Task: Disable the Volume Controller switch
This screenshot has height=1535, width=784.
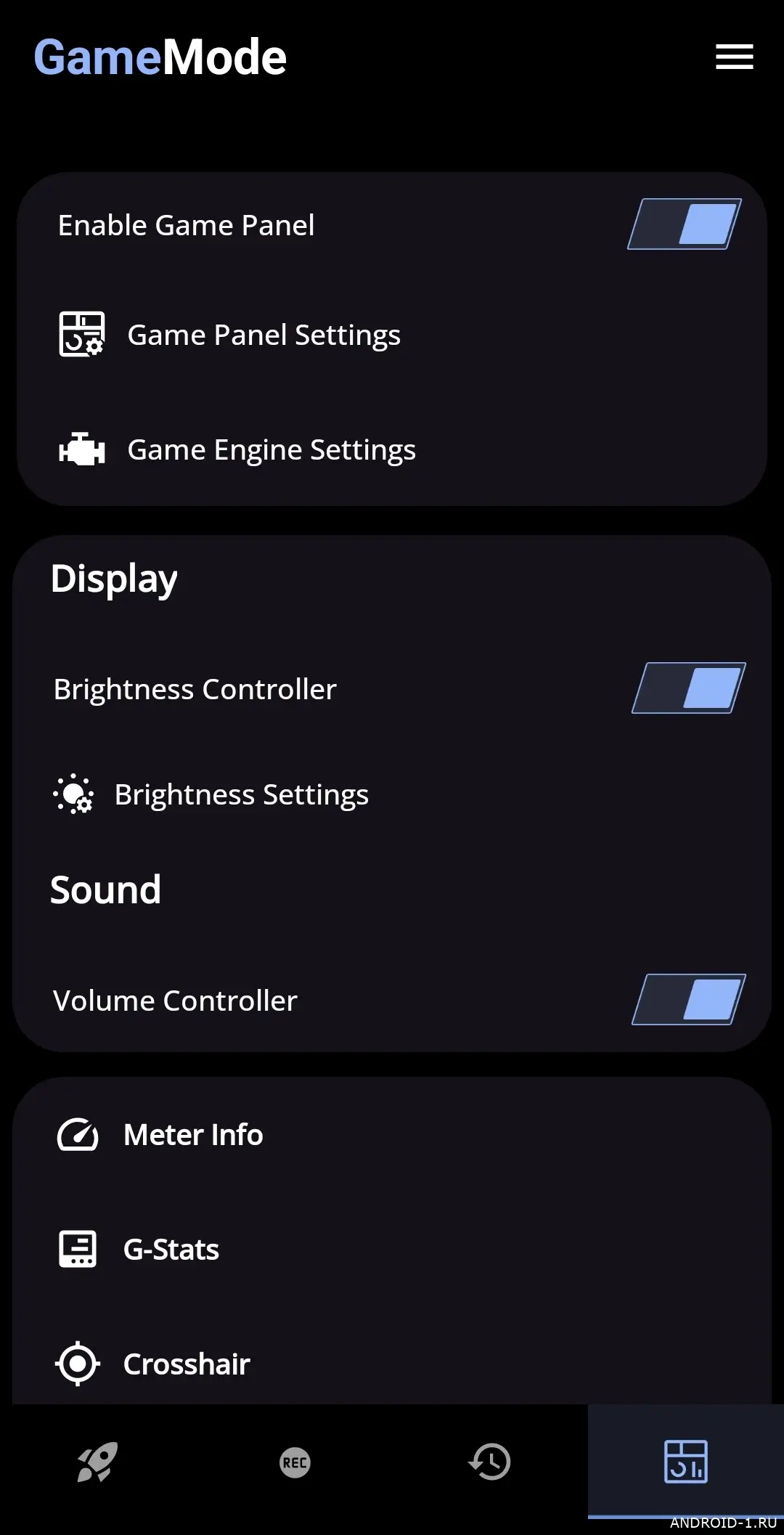Action: pos(688,1000)
